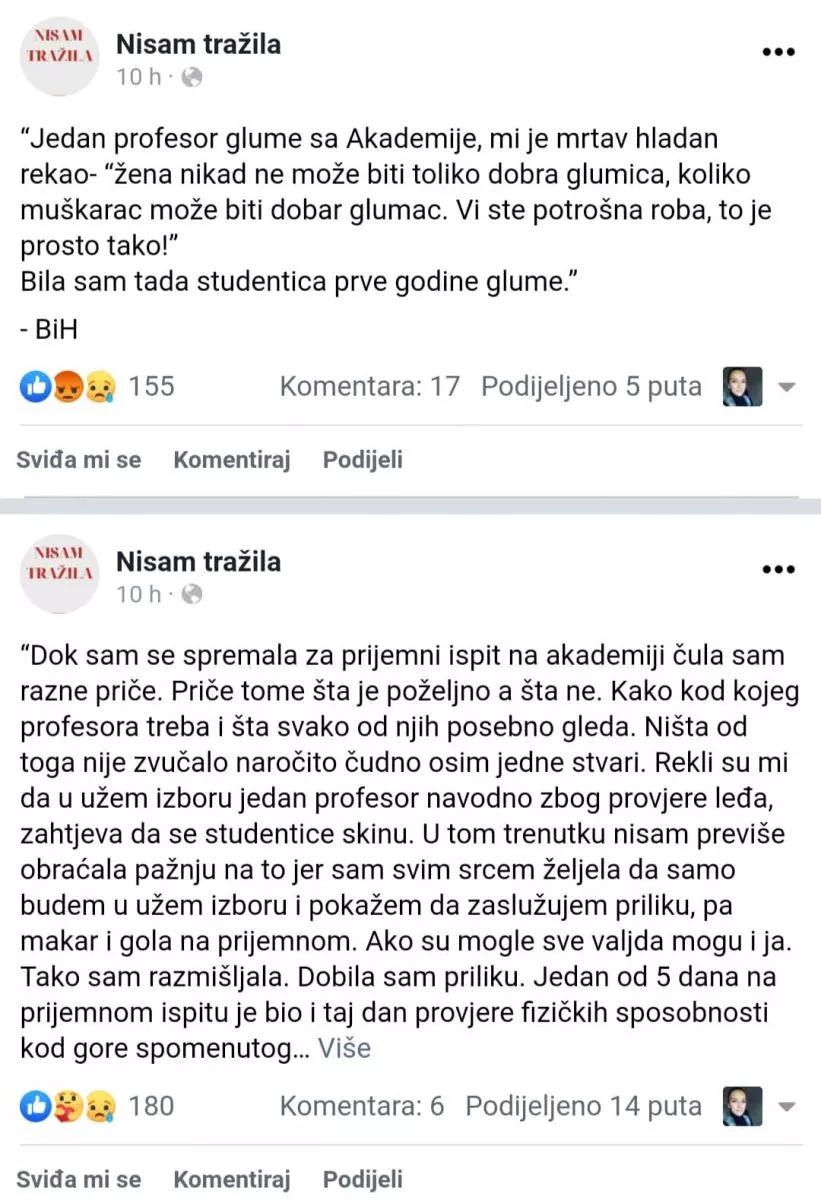Open overflow menu on the 180-reaction post
Image resolution: width=821 pixels, height=1200 pixels.
click(778, 569)
